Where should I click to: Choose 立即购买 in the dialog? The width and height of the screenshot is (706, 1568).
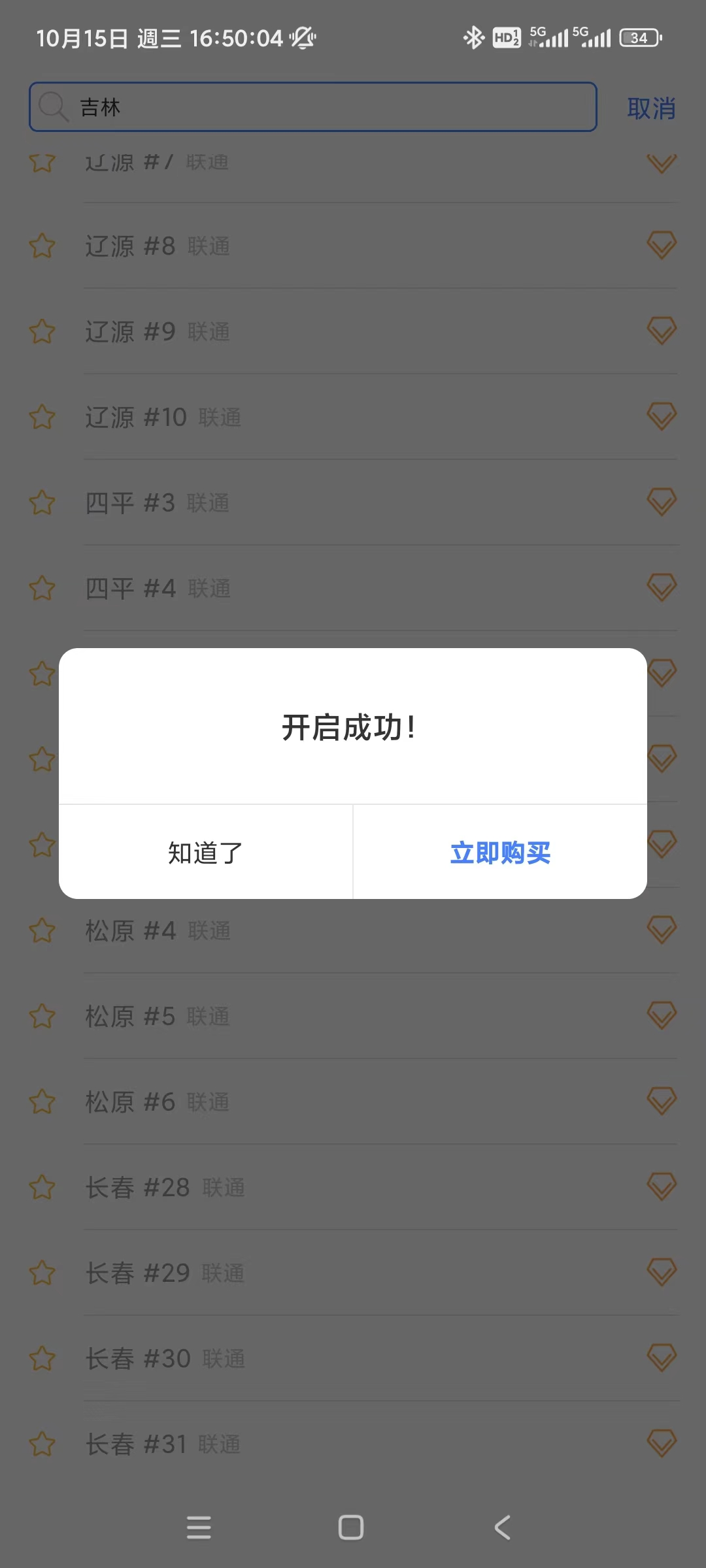pyautogui.click(x=500, y=853)
